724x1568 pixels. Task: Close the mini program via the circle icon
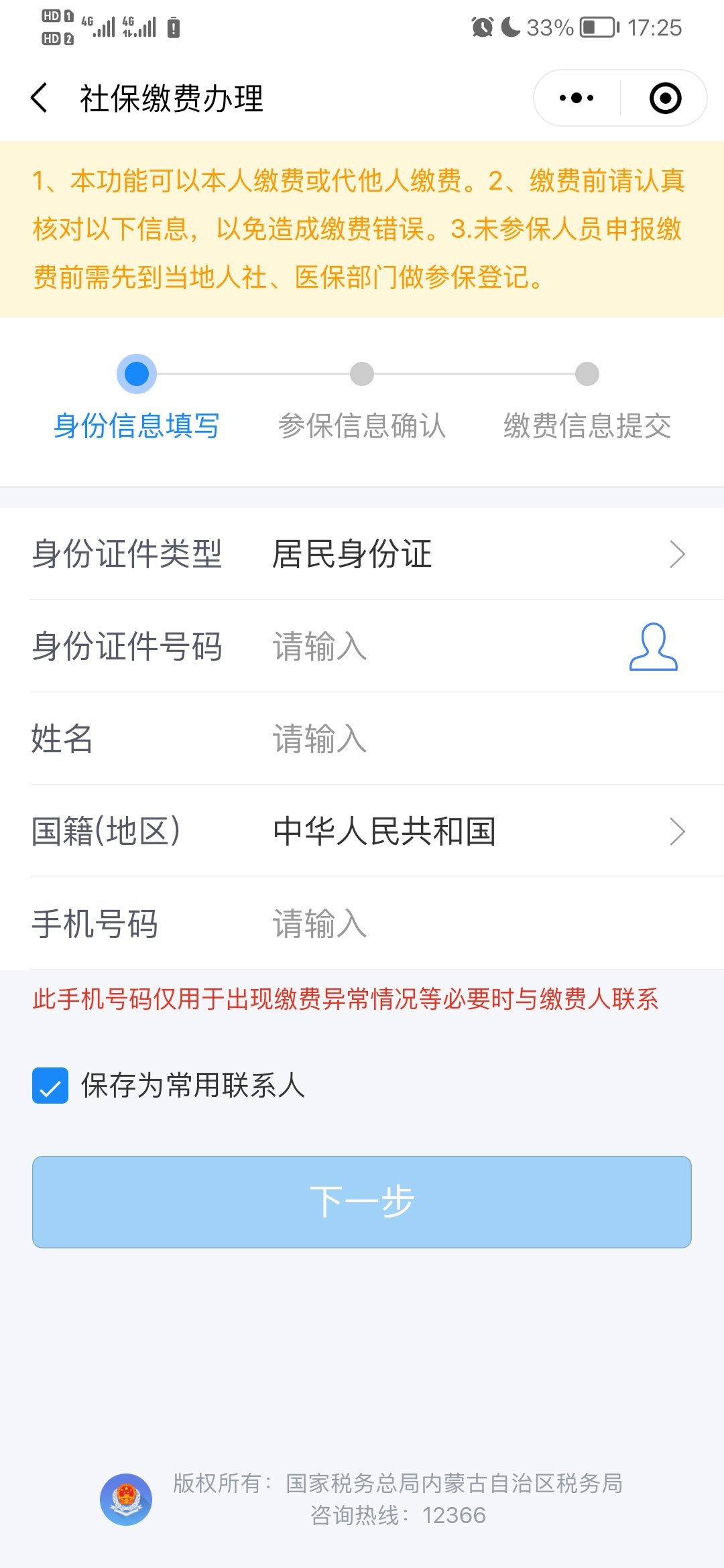(x=665, y=98)
